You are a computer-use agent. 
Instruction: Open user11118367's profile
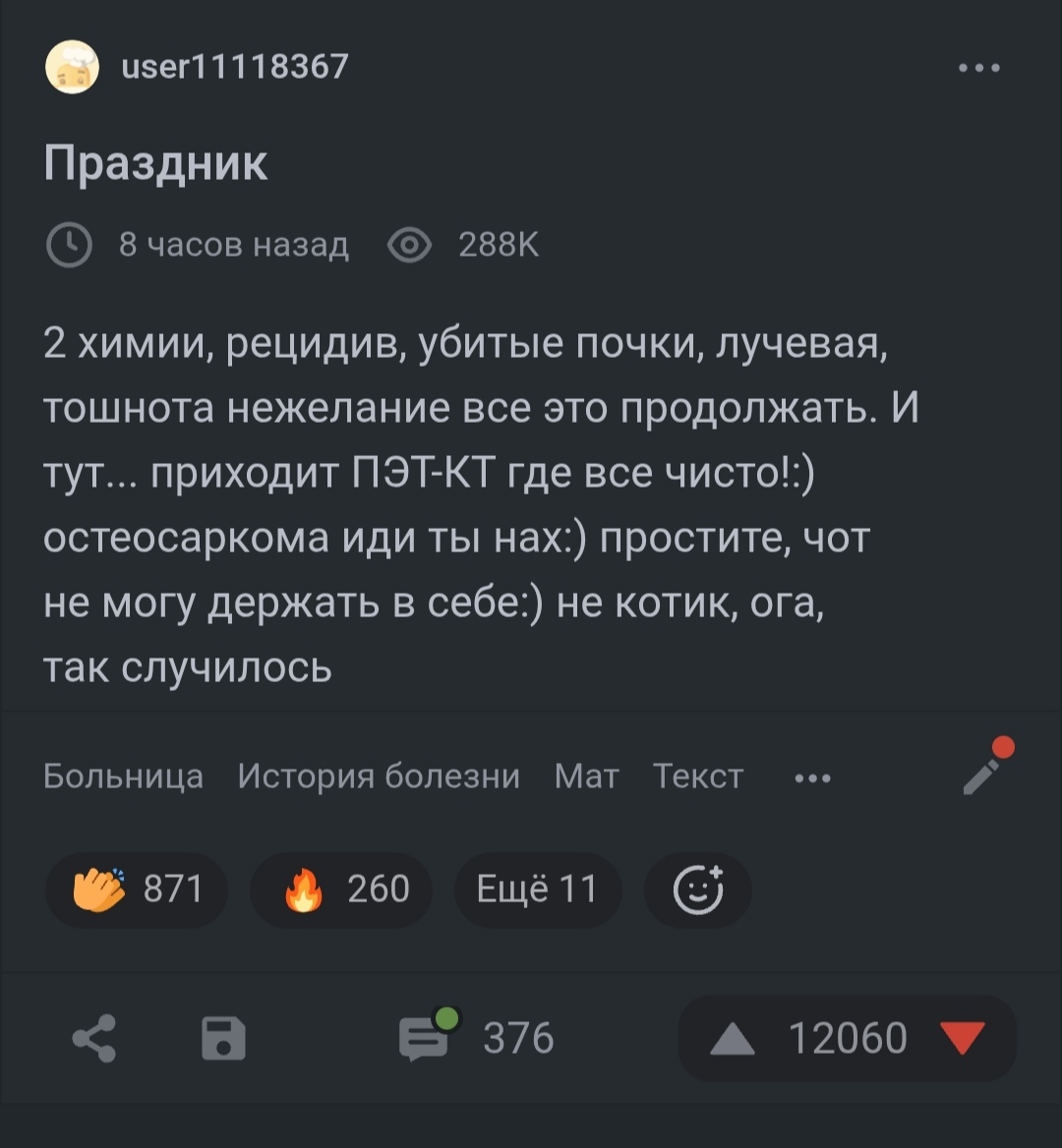(233, 67)
